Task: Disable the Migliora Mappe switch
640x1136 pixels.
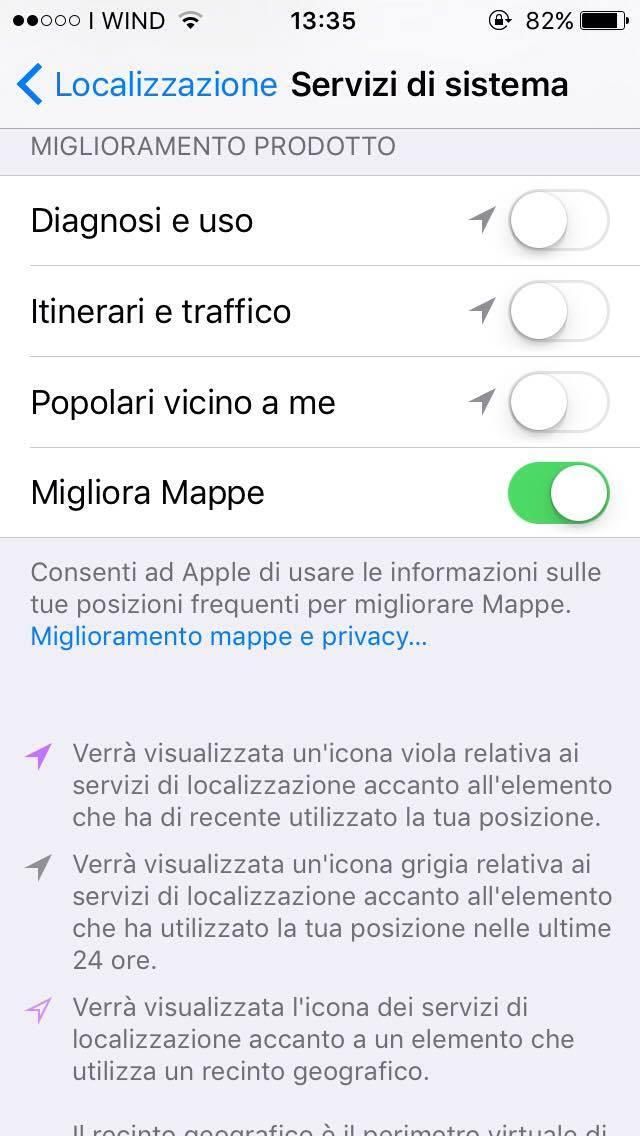Action: pos(558,493)
